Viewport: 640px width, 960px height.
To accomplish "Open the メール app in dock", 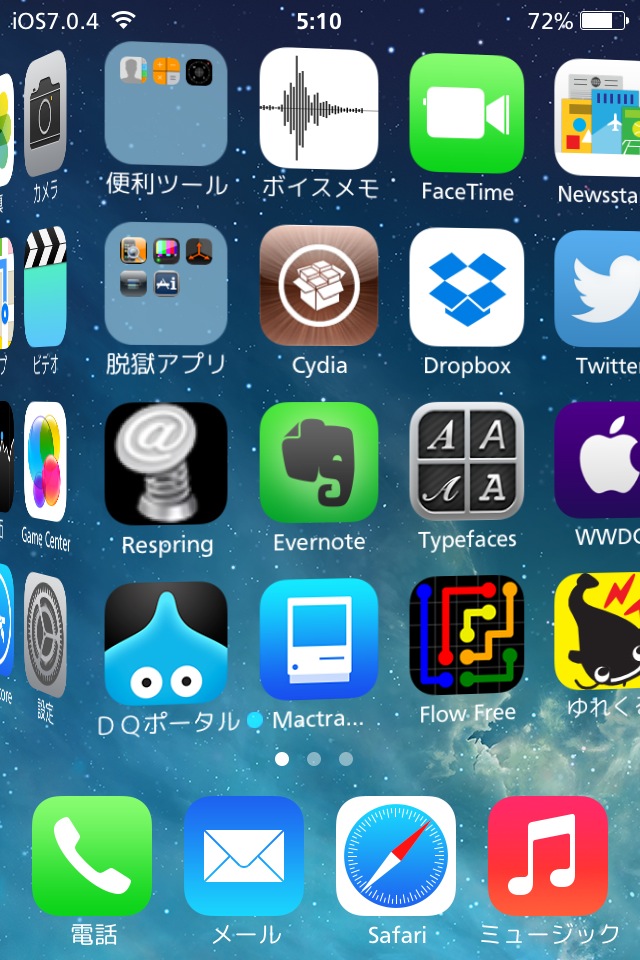I will pyautogui.click(x=243, y=856).
